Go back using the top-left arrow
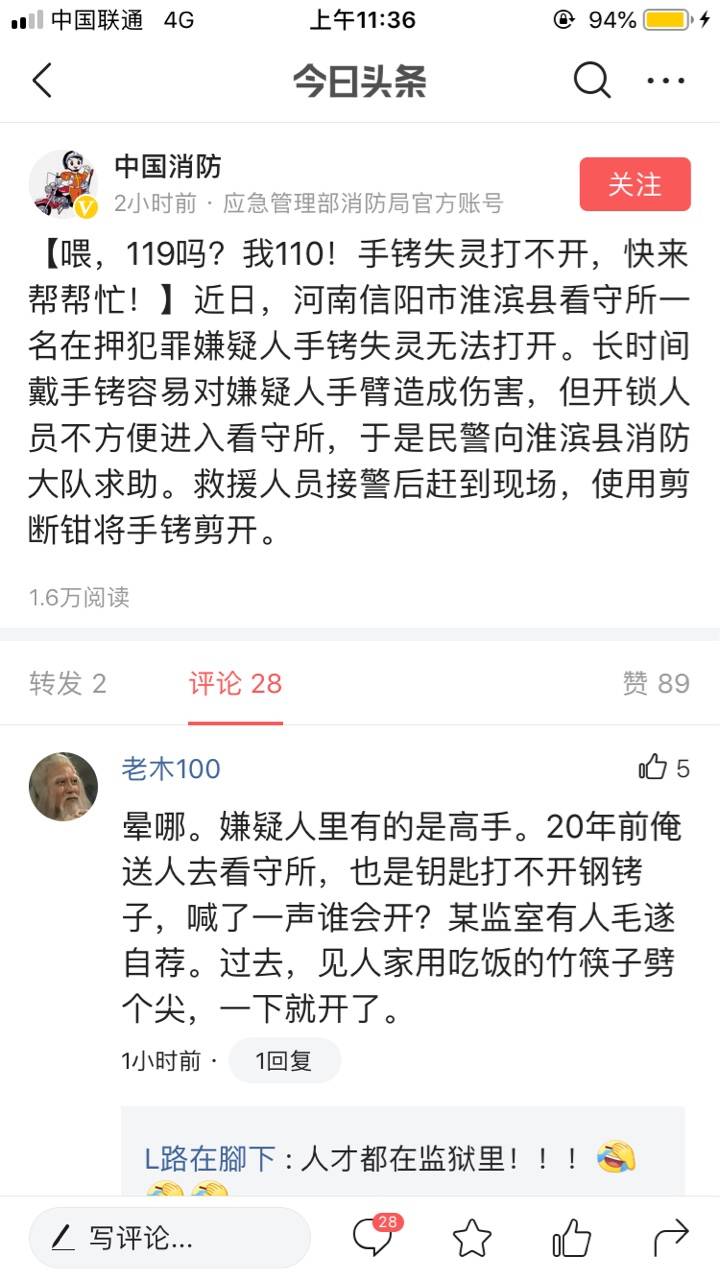720x1280 pixels. pyautogui.click(x=42, y=80)
